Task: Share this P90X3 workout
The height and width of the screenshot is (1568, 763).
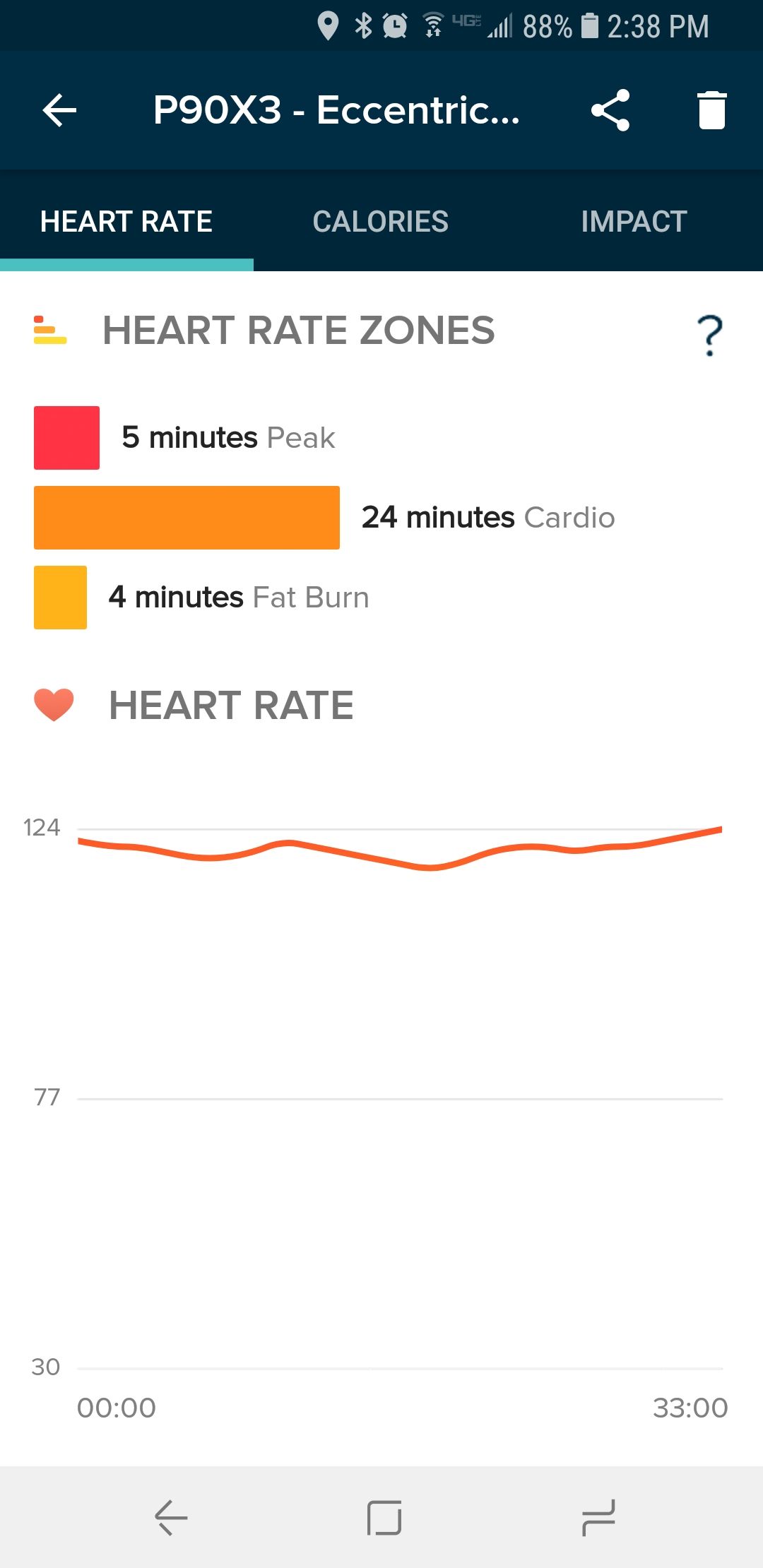Action: pos(610,110)
